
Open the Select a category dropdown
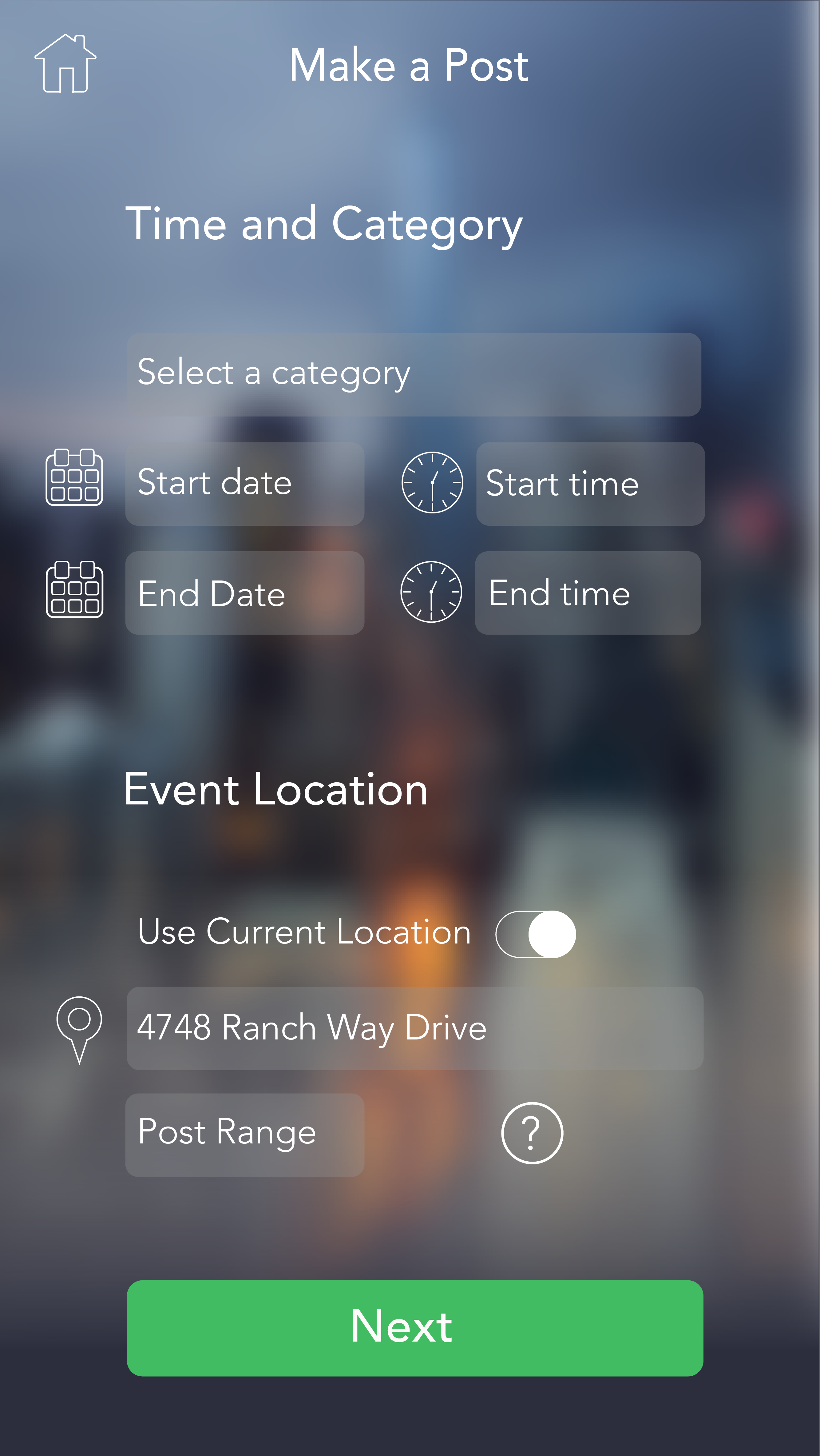(414, 374)
